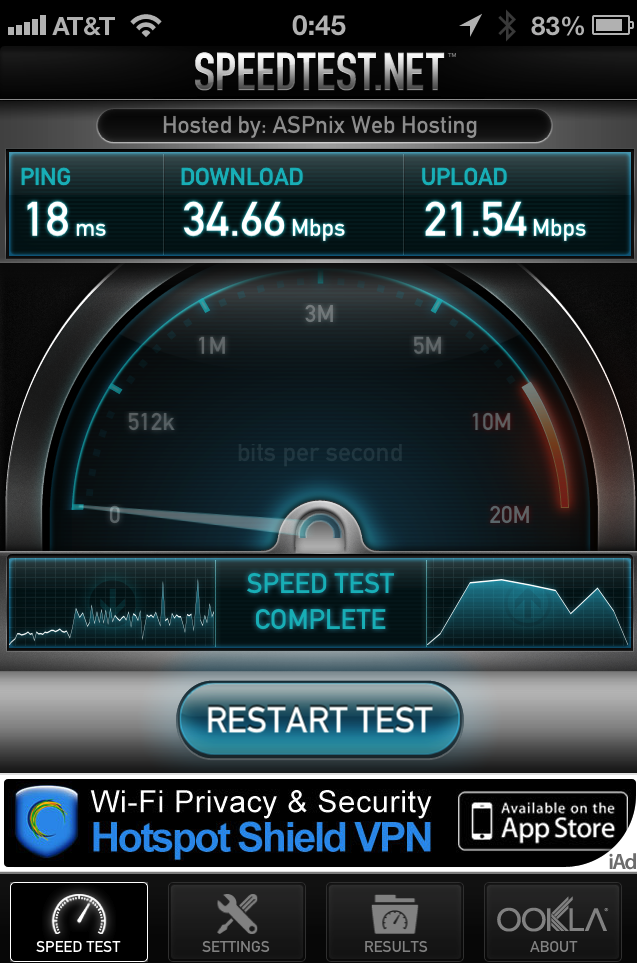
Task: Tap the Restart Test button
Action: point(319,719)
